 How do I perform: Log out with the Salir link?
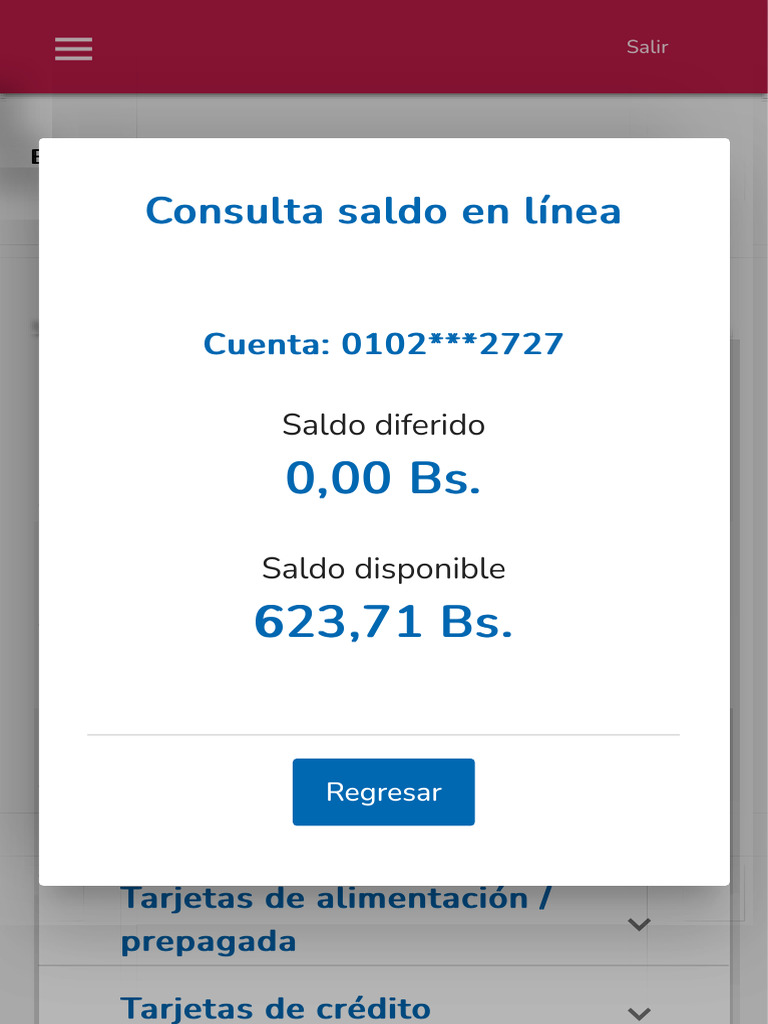click(647, 47)
